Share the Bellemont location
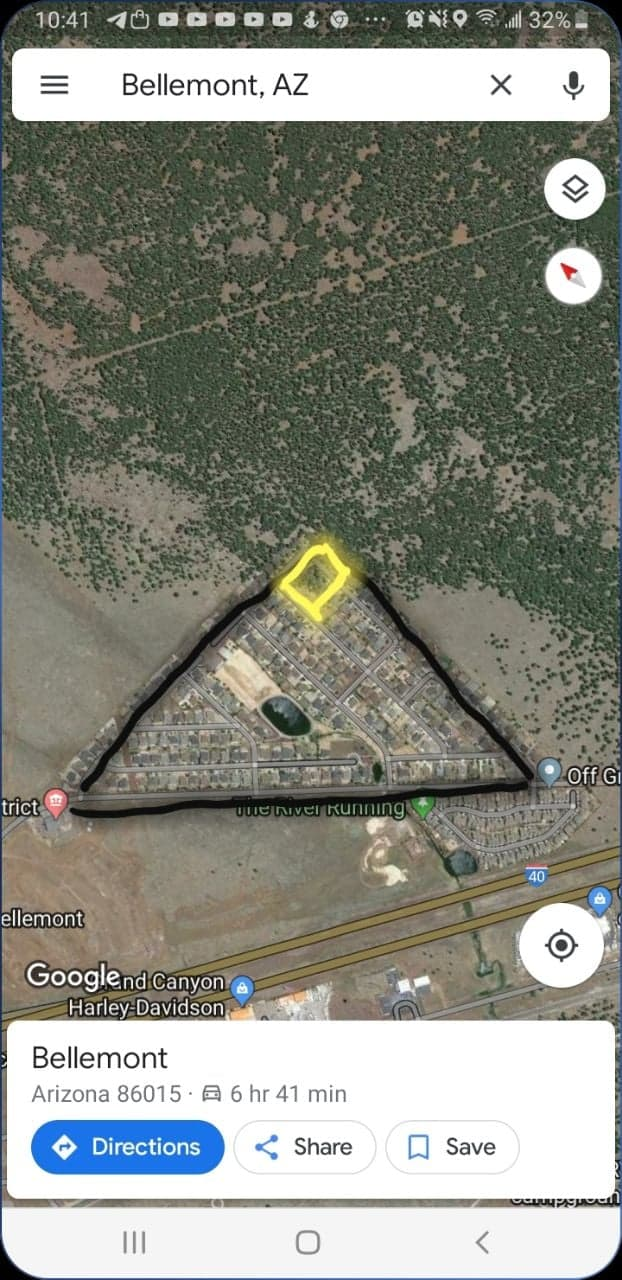Image resolution: width=622 pixels, height=1280 pixels. pos(305,1147)
